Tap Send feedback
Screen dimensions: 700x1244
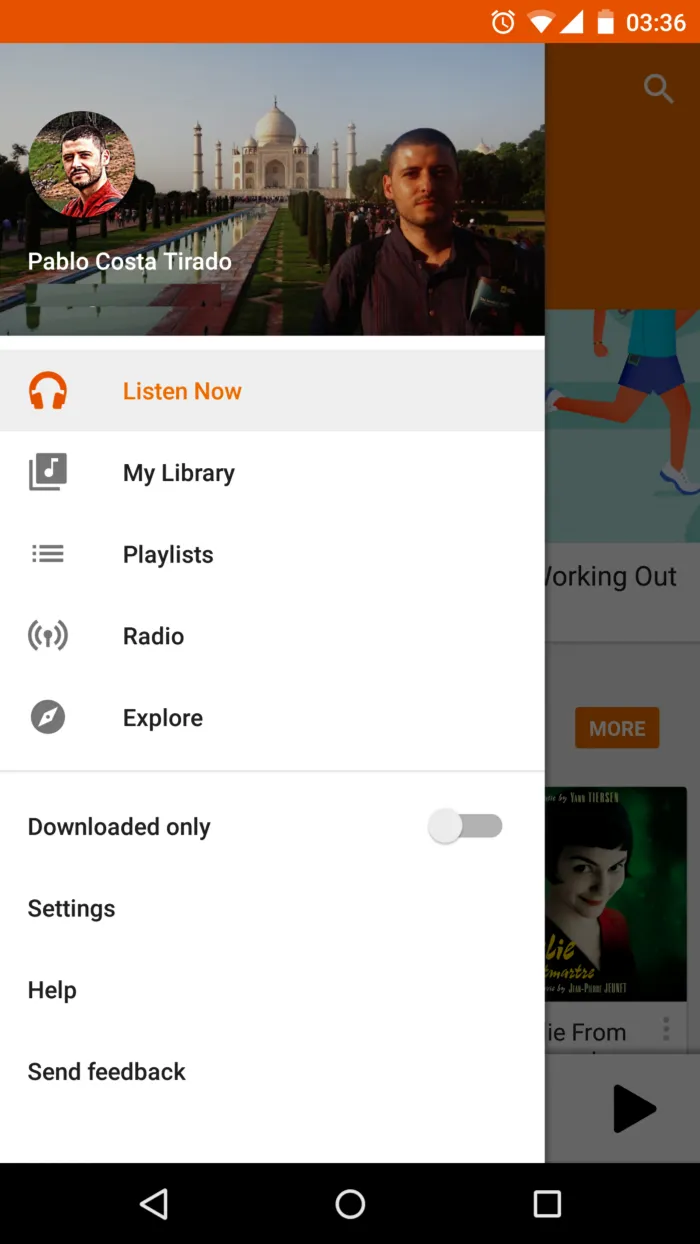pos(106,1072)
